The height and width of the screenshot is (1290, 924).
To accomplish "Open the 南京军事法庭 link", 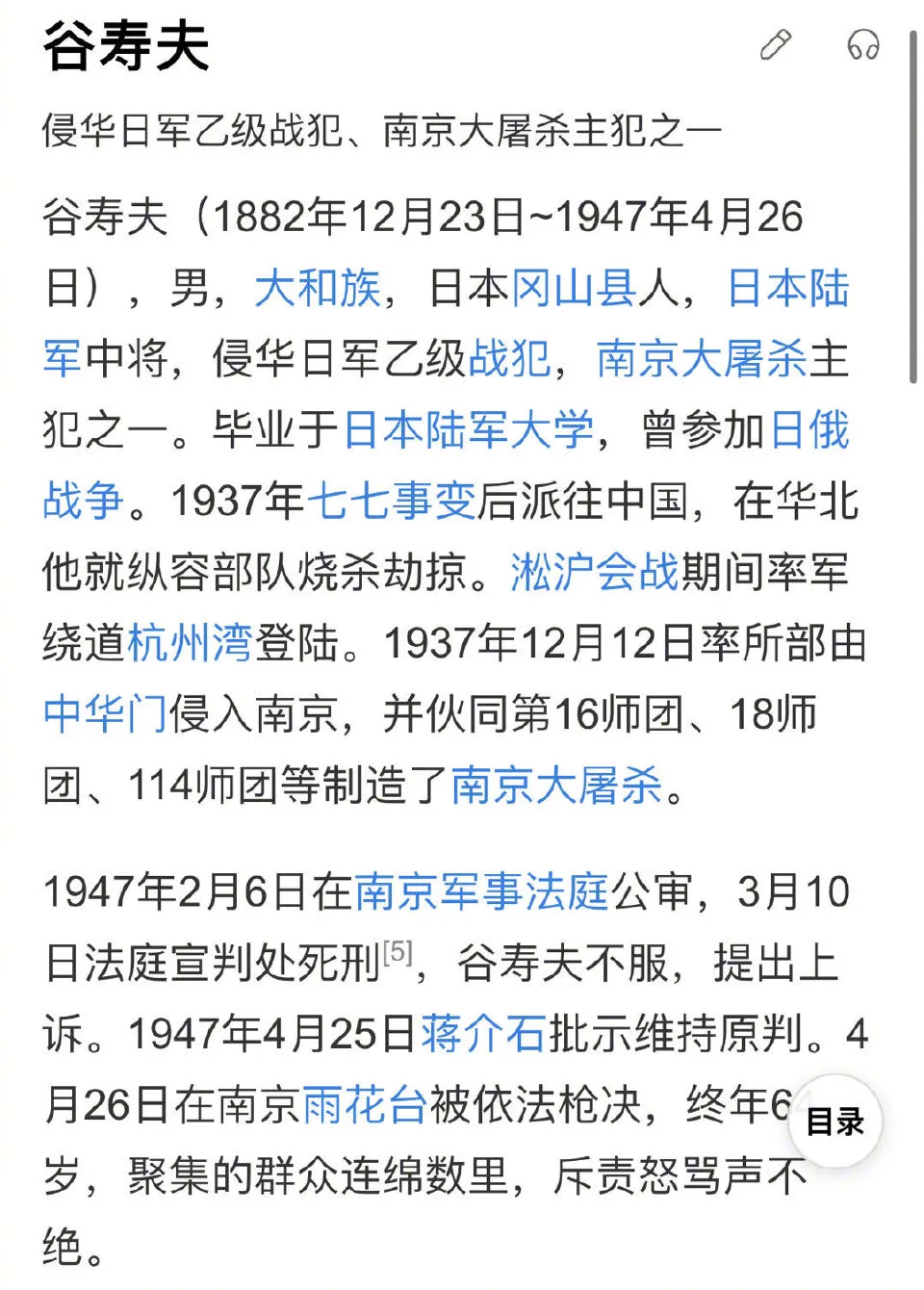I will 482,891.
